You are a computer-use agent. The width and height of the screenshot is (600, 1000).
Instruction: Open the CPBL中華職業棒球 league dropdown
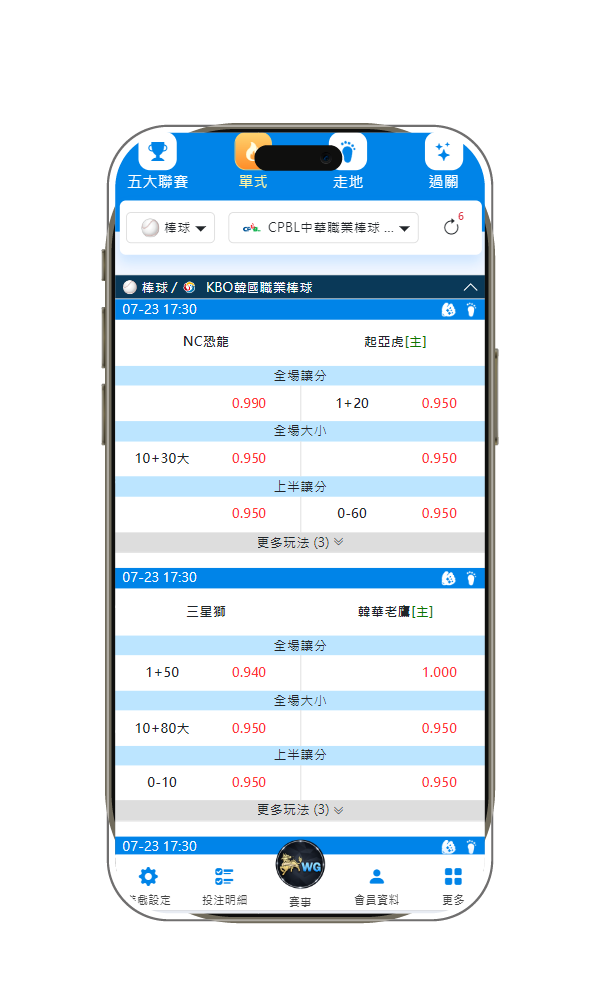[x=323, y=228]
